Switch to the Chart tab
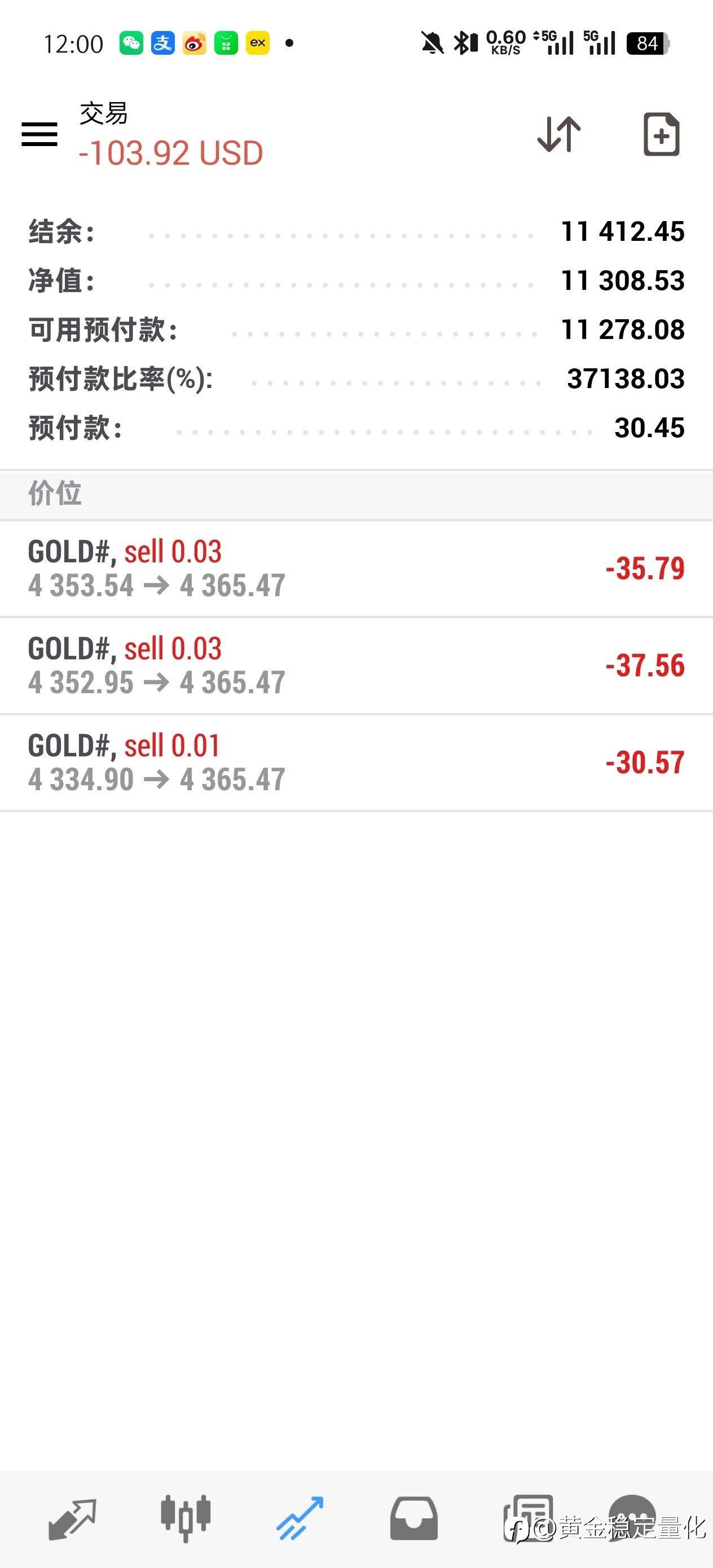 [x=186, y=1519]
